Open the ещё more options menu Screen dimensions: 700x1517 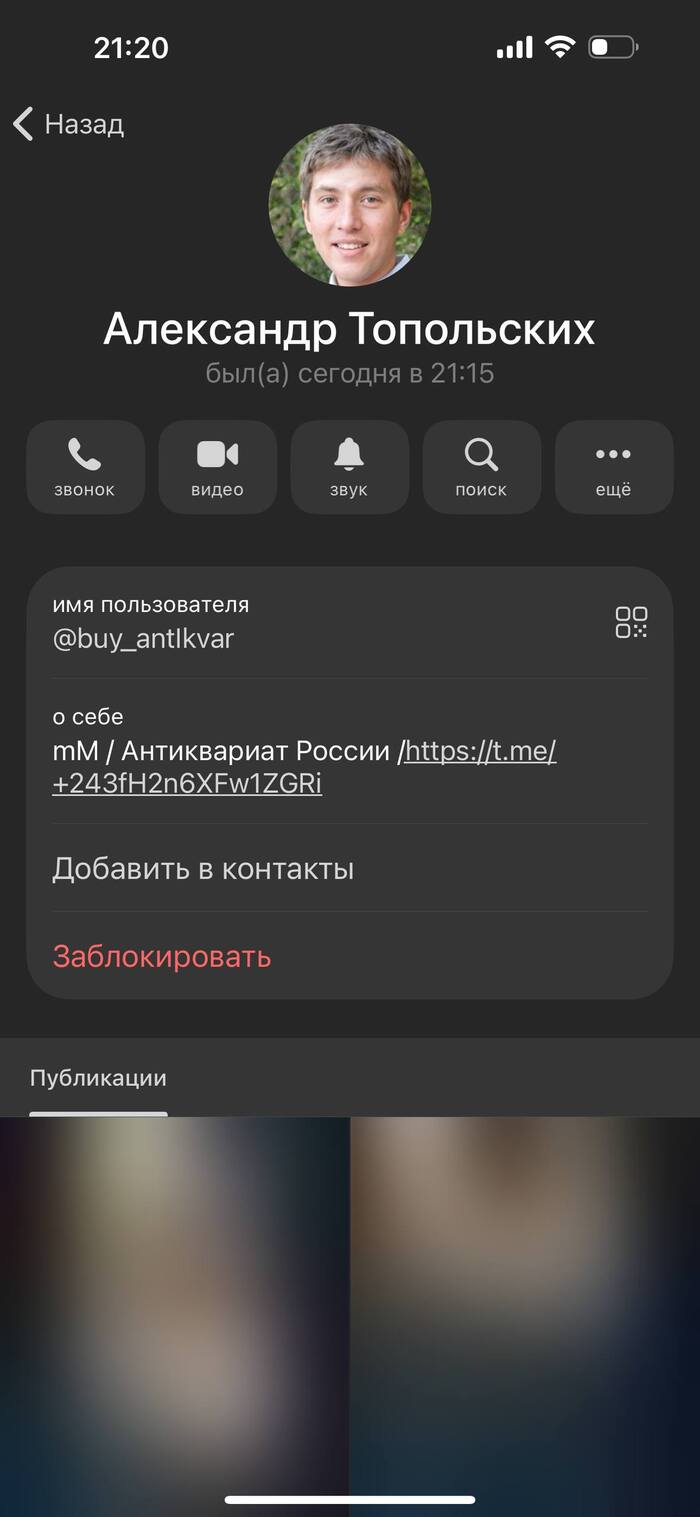[613, 467]
